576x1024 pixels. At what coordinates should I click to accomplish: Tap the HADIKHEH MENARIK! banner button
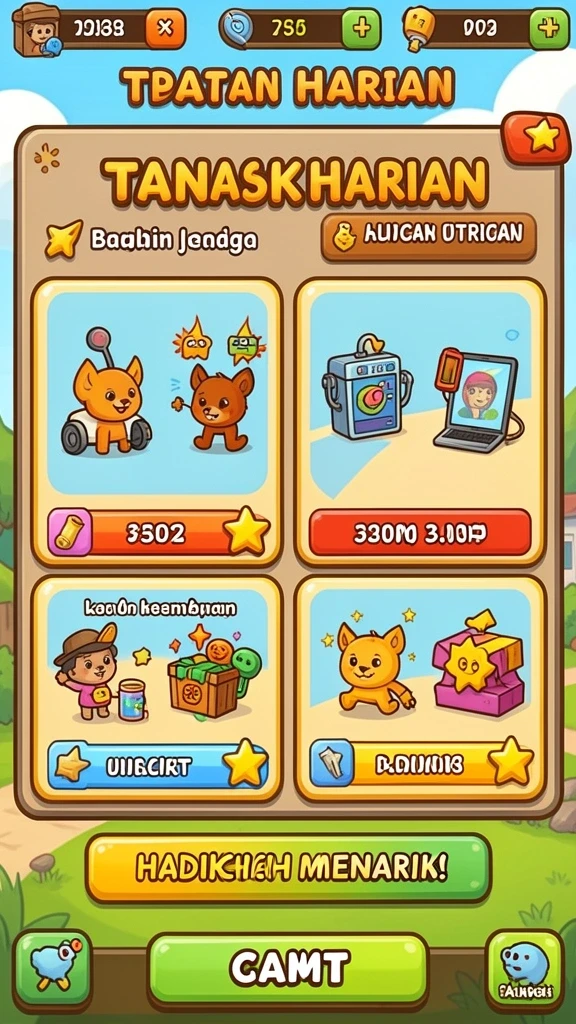pyautogui.click(x=288, y=868)
